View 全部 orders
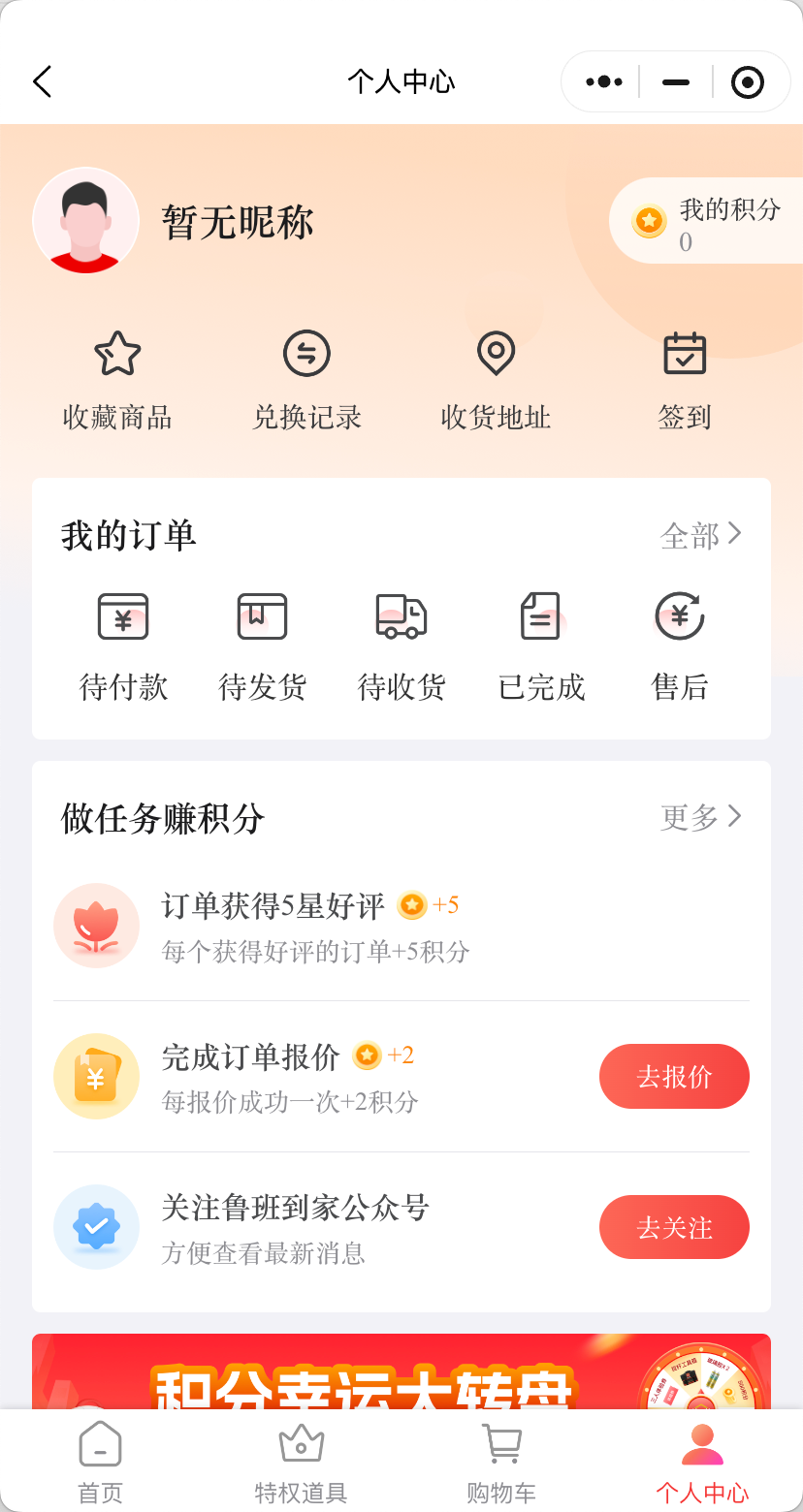The height and width of the screenshot is (1512, 803). click(x=700, y=535)
